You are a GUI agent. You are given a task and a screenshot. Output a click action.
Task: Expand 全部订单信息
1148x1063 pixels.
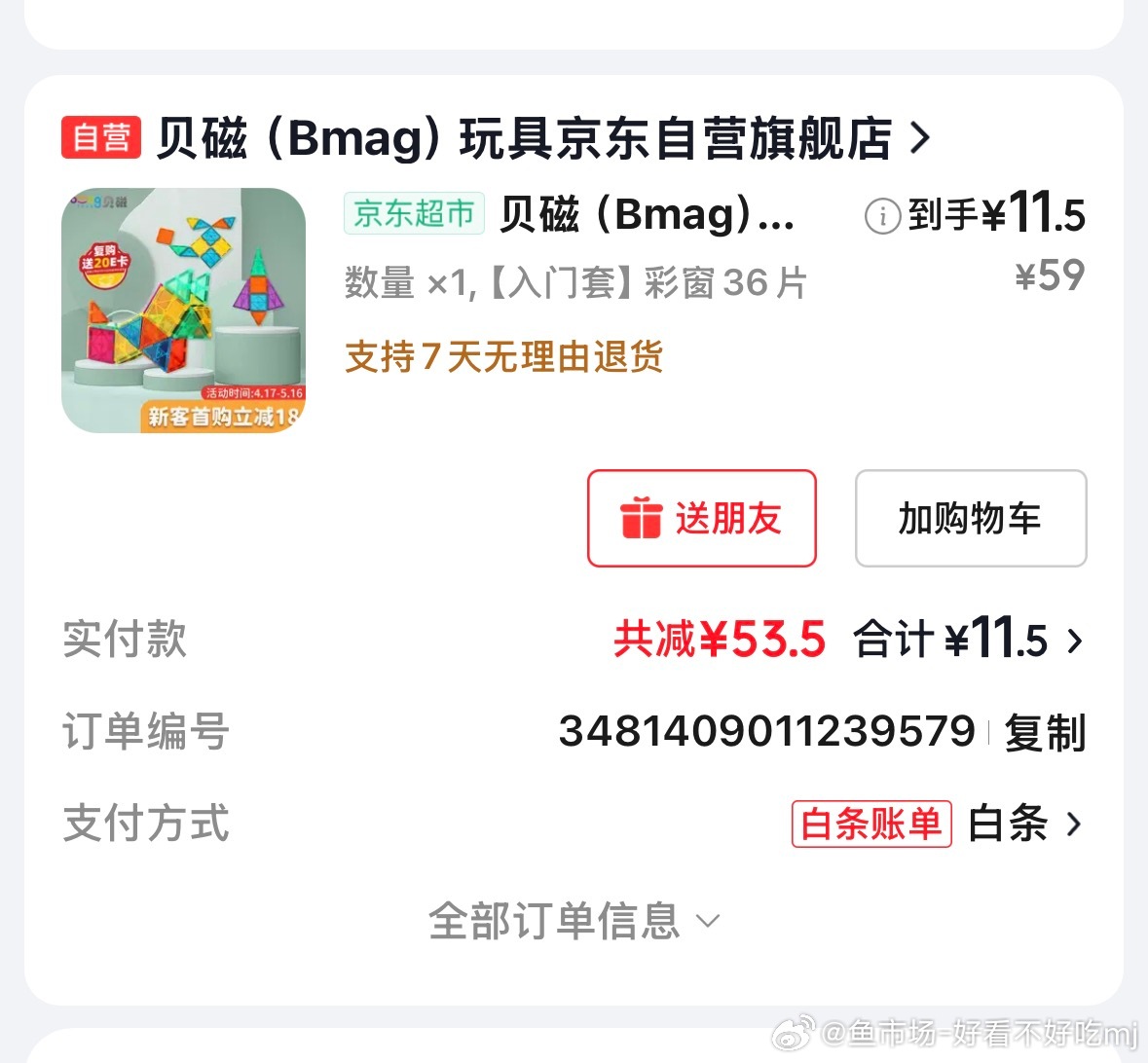point(573,921)
